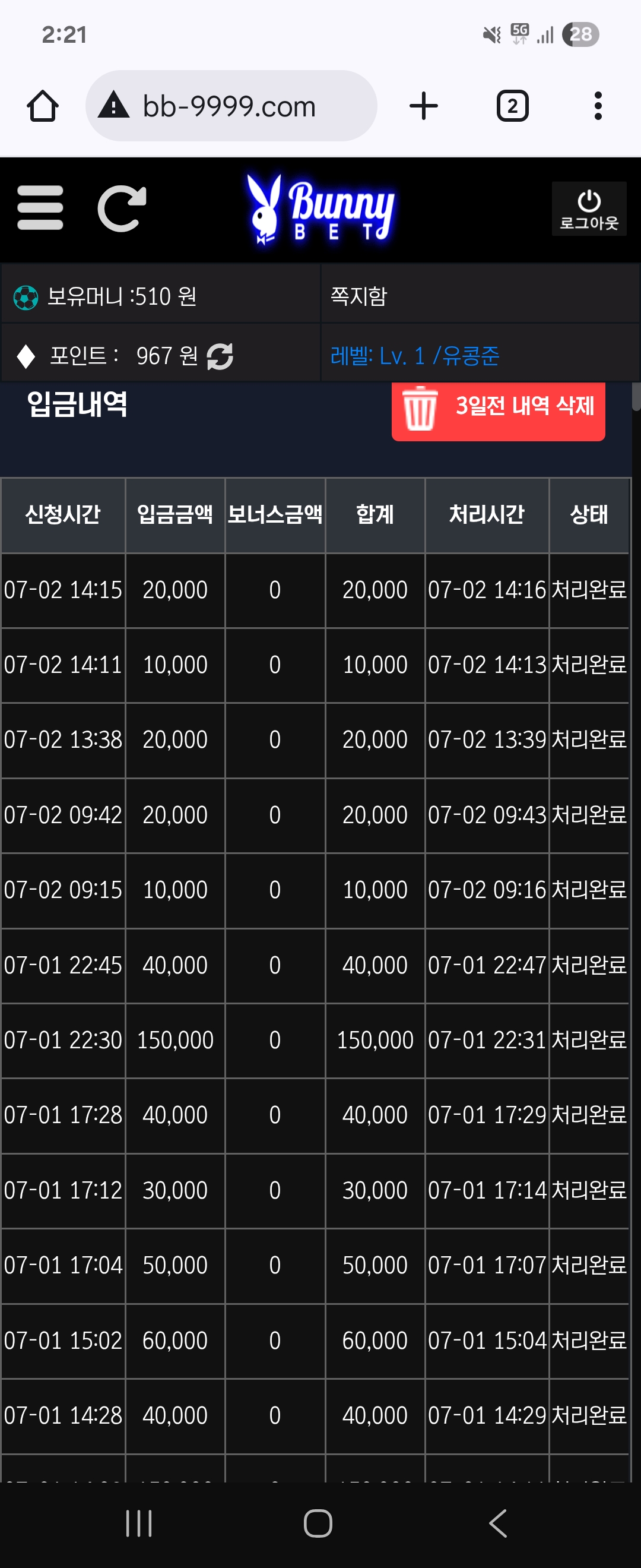Open the 쪽지함 message box

pyautogui.click(x=359, y=296)
